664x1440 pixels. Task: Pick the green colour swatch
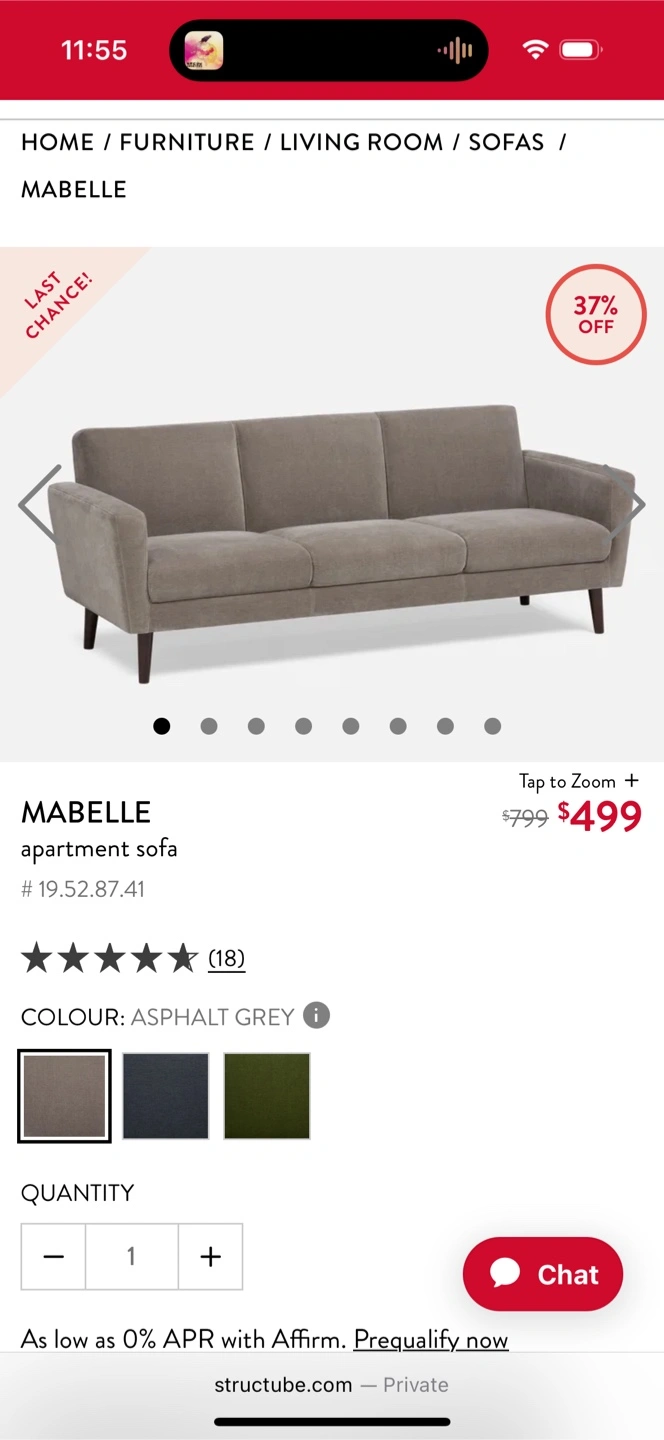(267, 1096)
